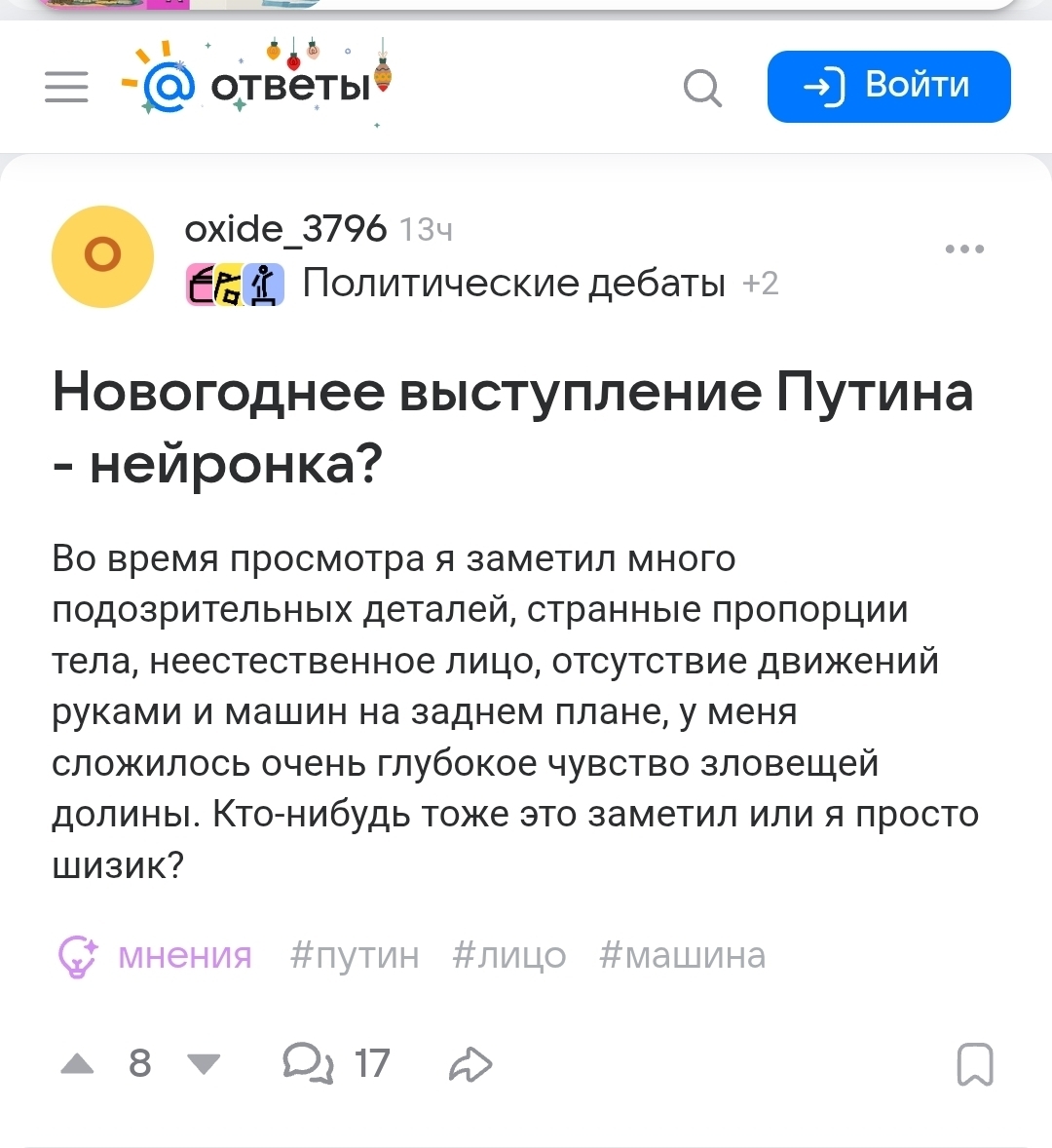Open the 17 comments
The image size is (1052, 1148).
tap(336, 1063)
